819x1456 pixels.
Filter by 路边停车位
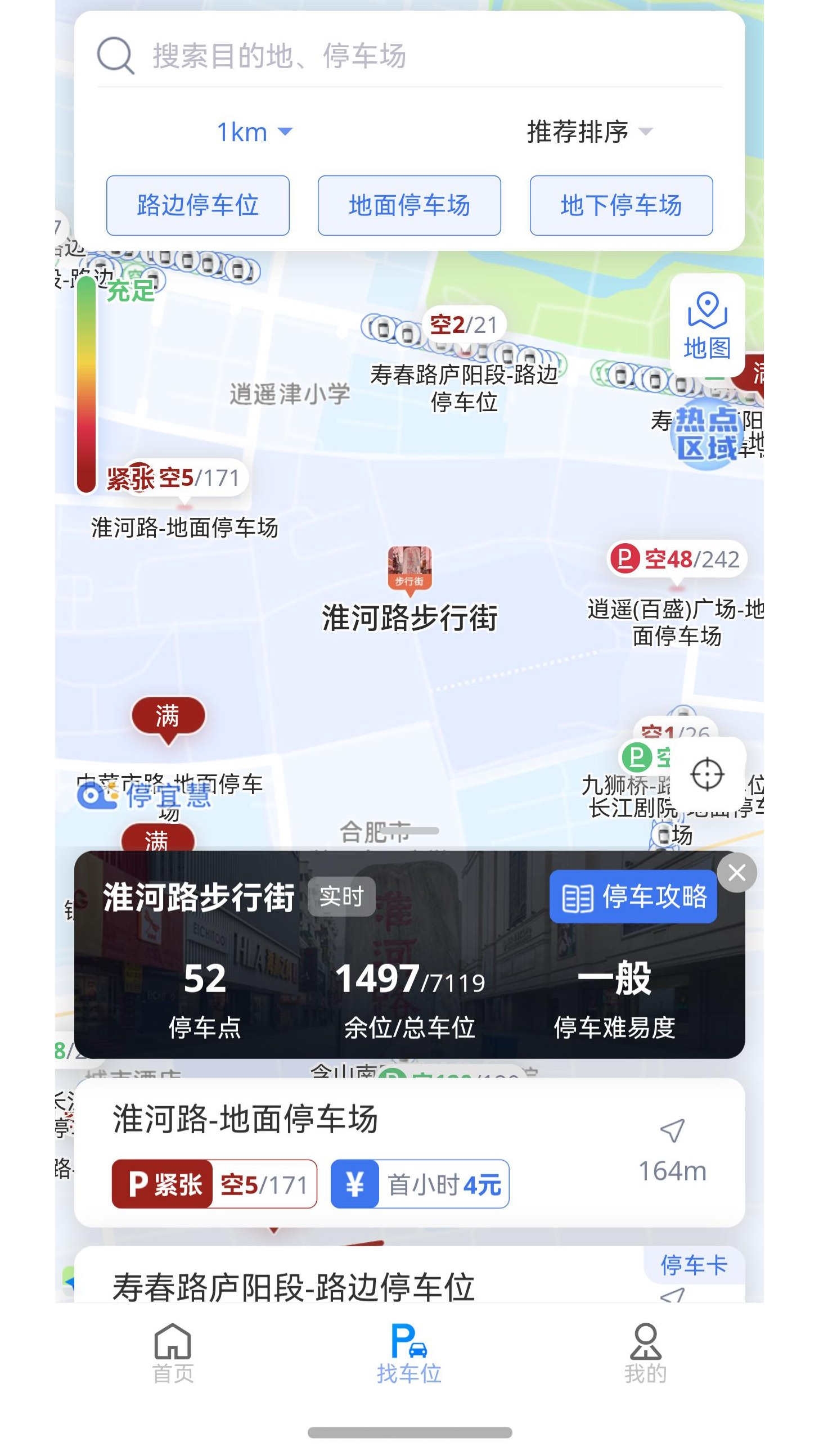(198, 205)
